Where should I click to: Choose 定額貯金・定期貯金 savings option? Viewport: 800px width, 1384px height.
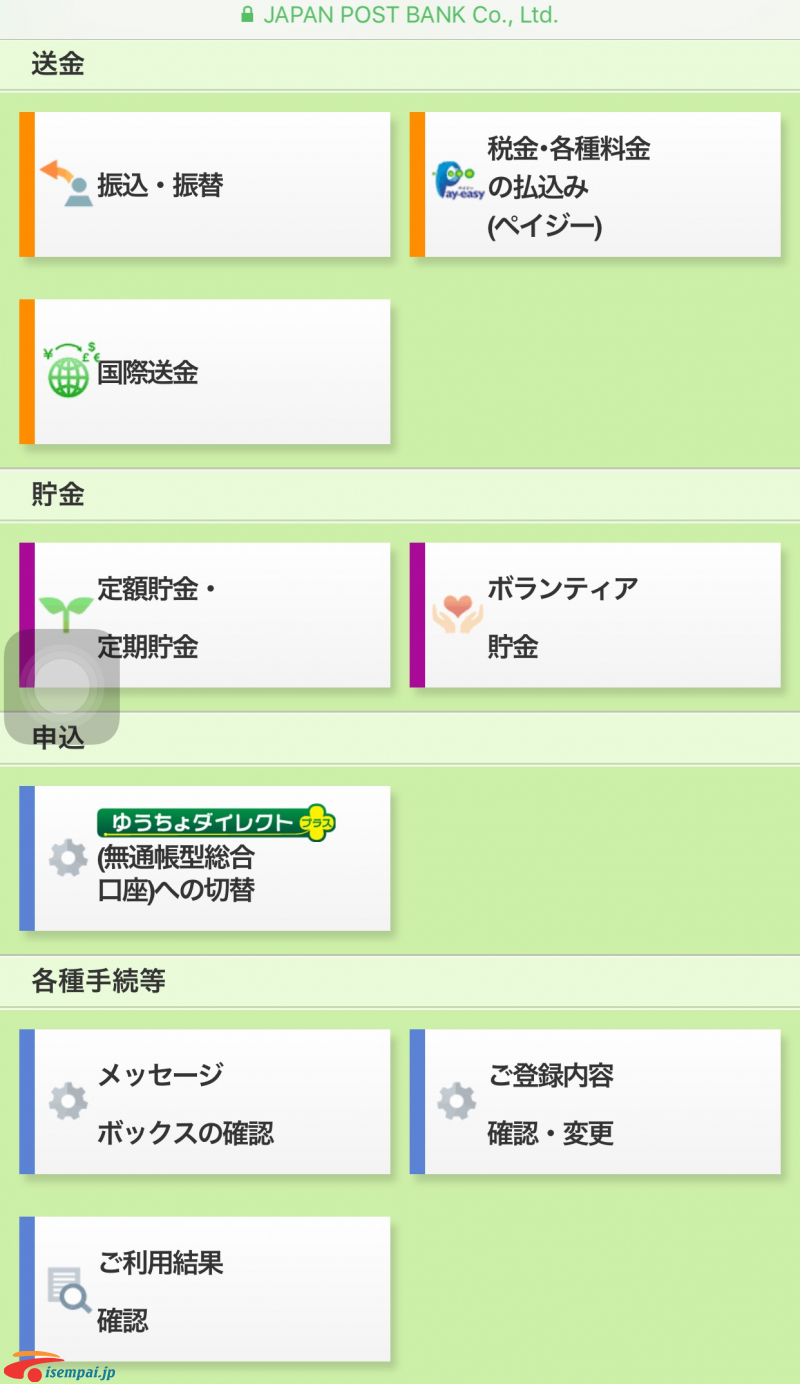point(230,615)
